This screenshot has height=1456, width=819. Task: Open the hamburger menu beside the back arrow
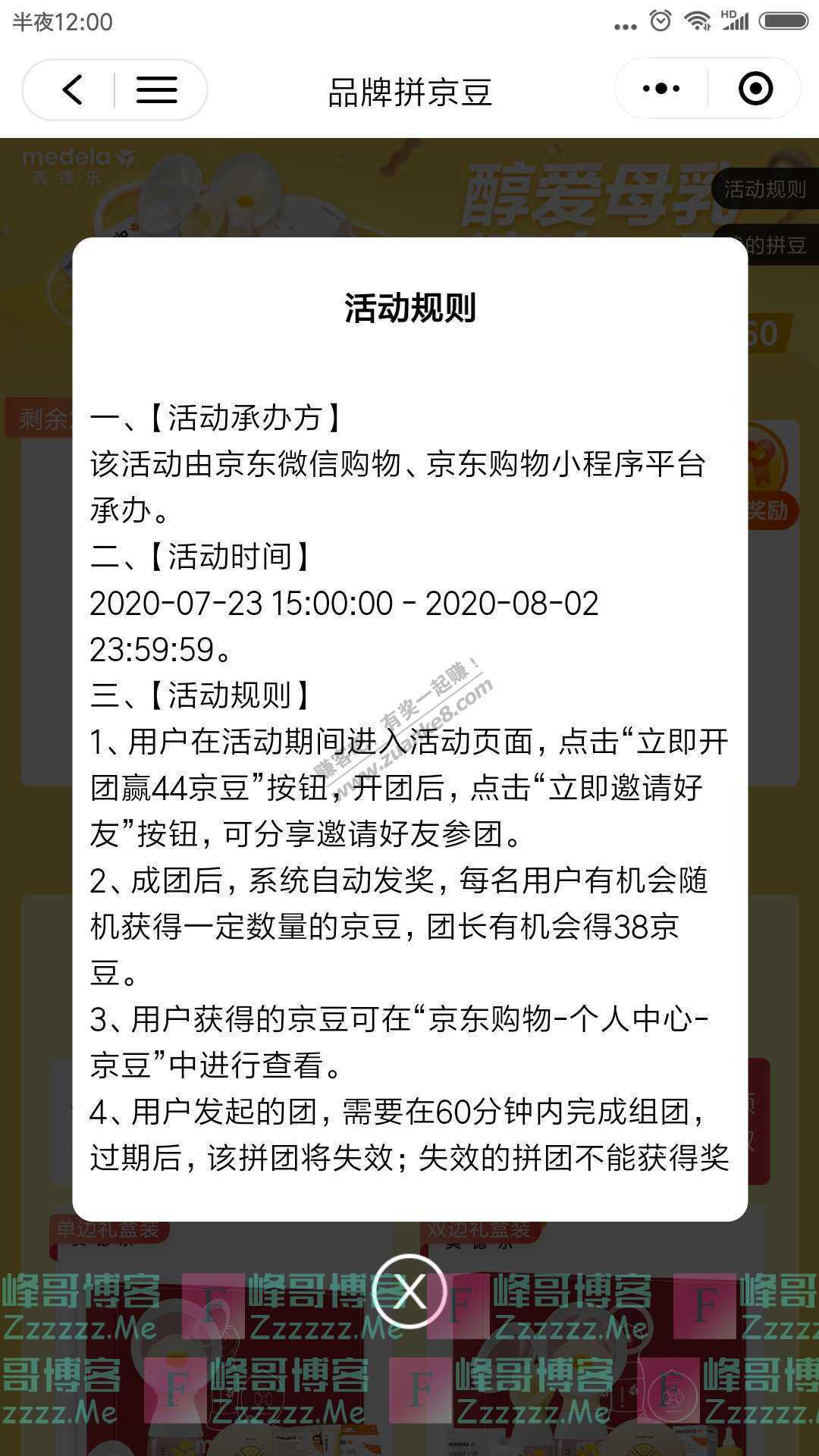click(155, 89)
